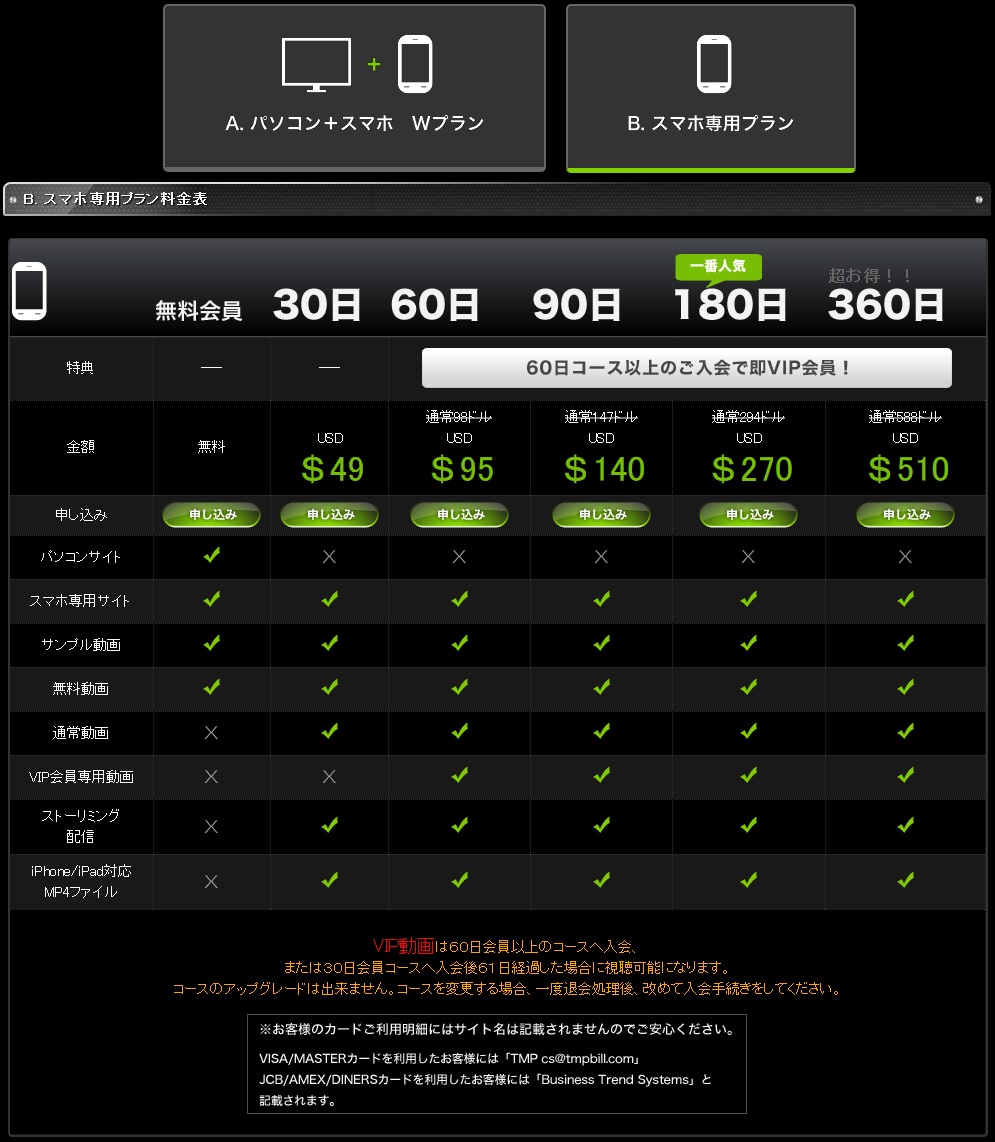Apply for the 60日 $95 plan
This screenshot has width=995, height=1142.
[x=459, y=515]
